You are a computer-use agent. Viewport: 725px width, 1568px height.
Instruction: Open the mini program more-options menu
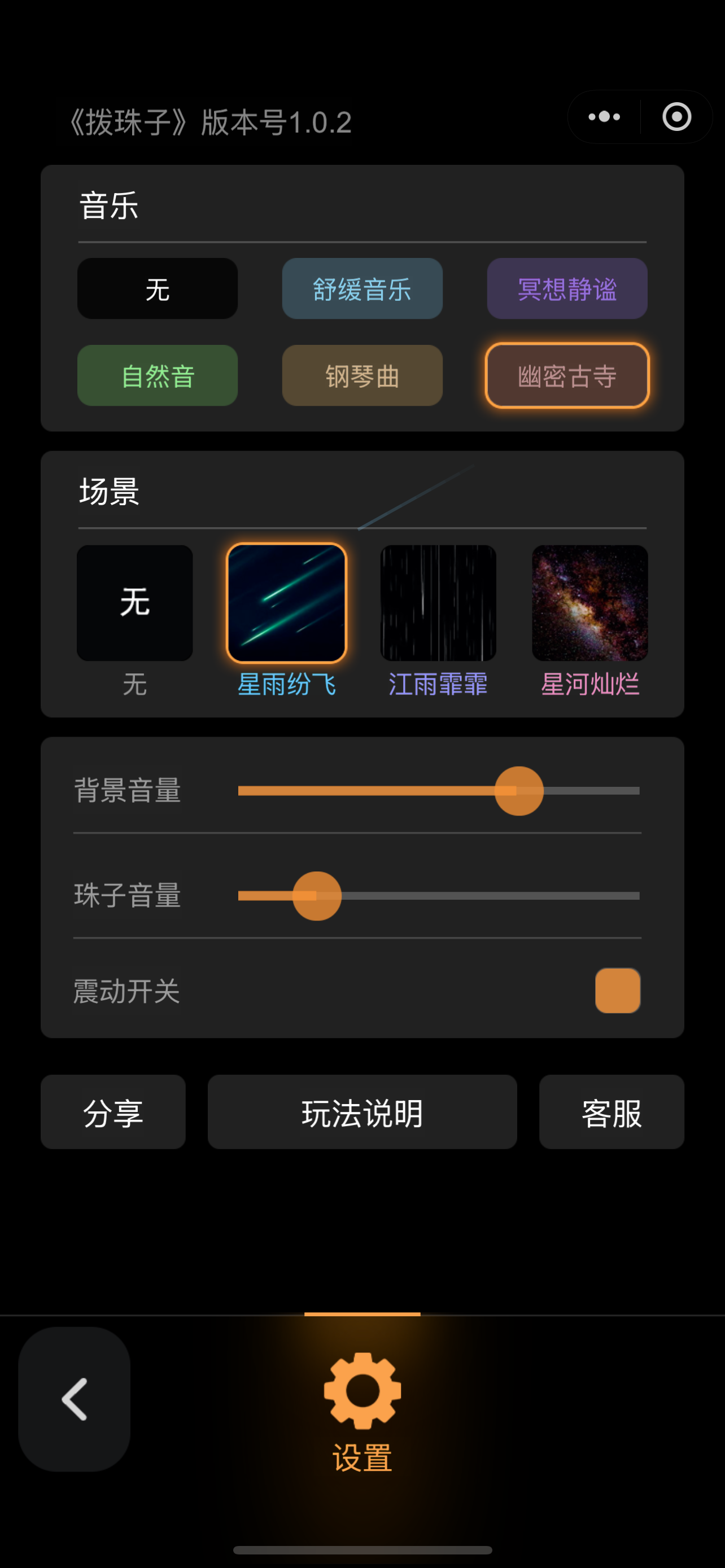604,117
